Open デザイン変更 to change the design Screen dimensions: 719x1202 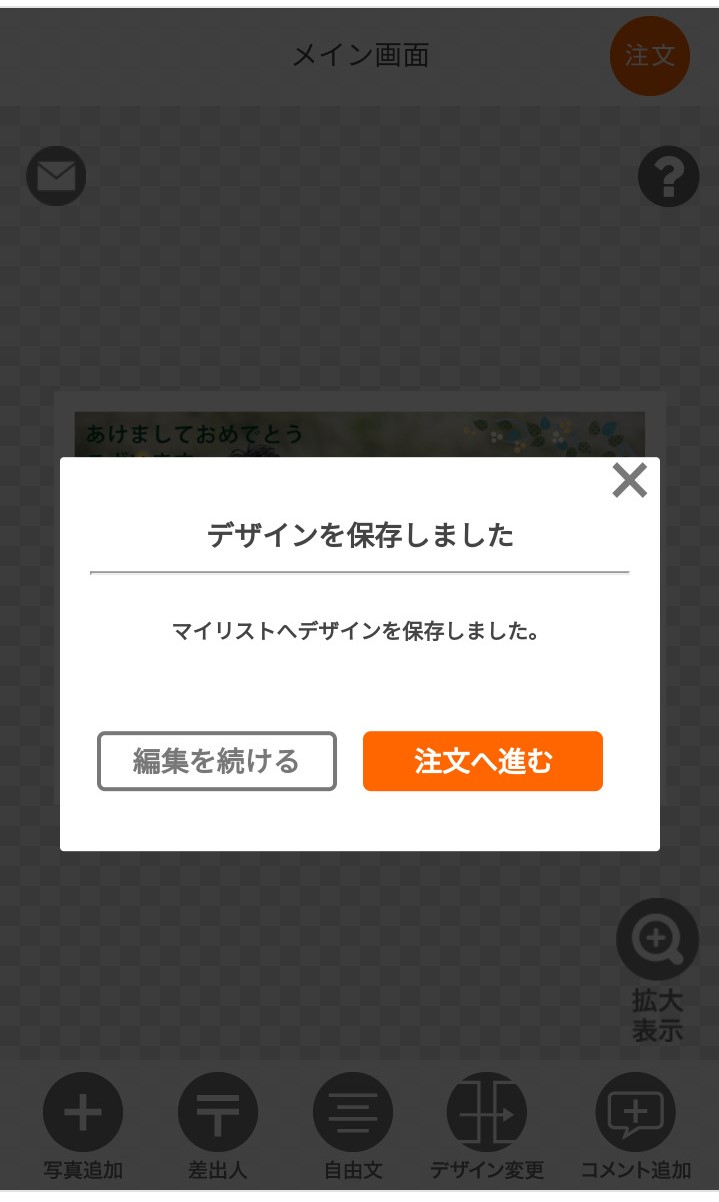pyautogui.click(x=487, y=1113)
